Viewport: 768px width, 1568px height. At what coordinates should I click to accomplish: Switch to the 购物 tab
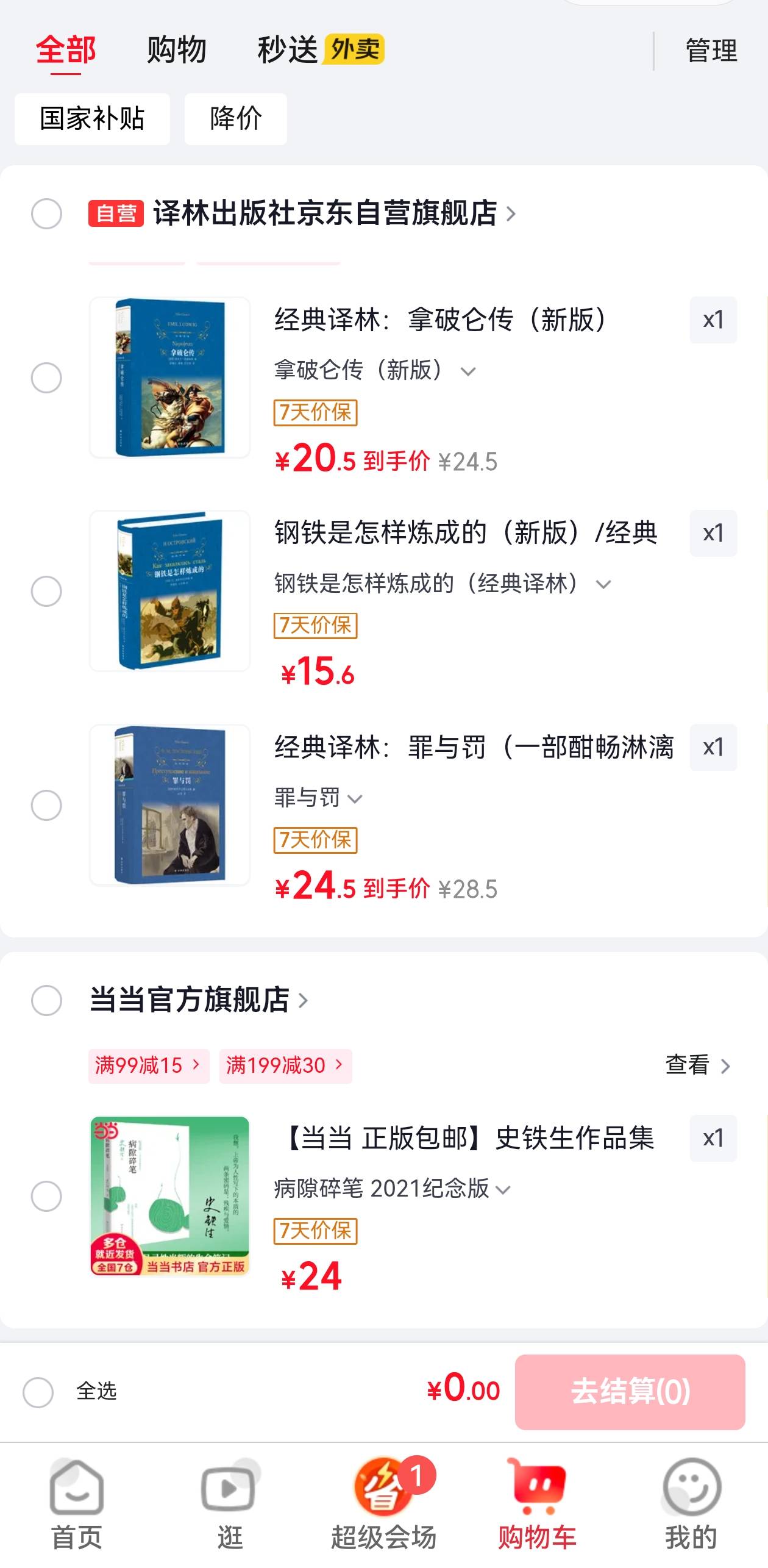tap(176, 50)
